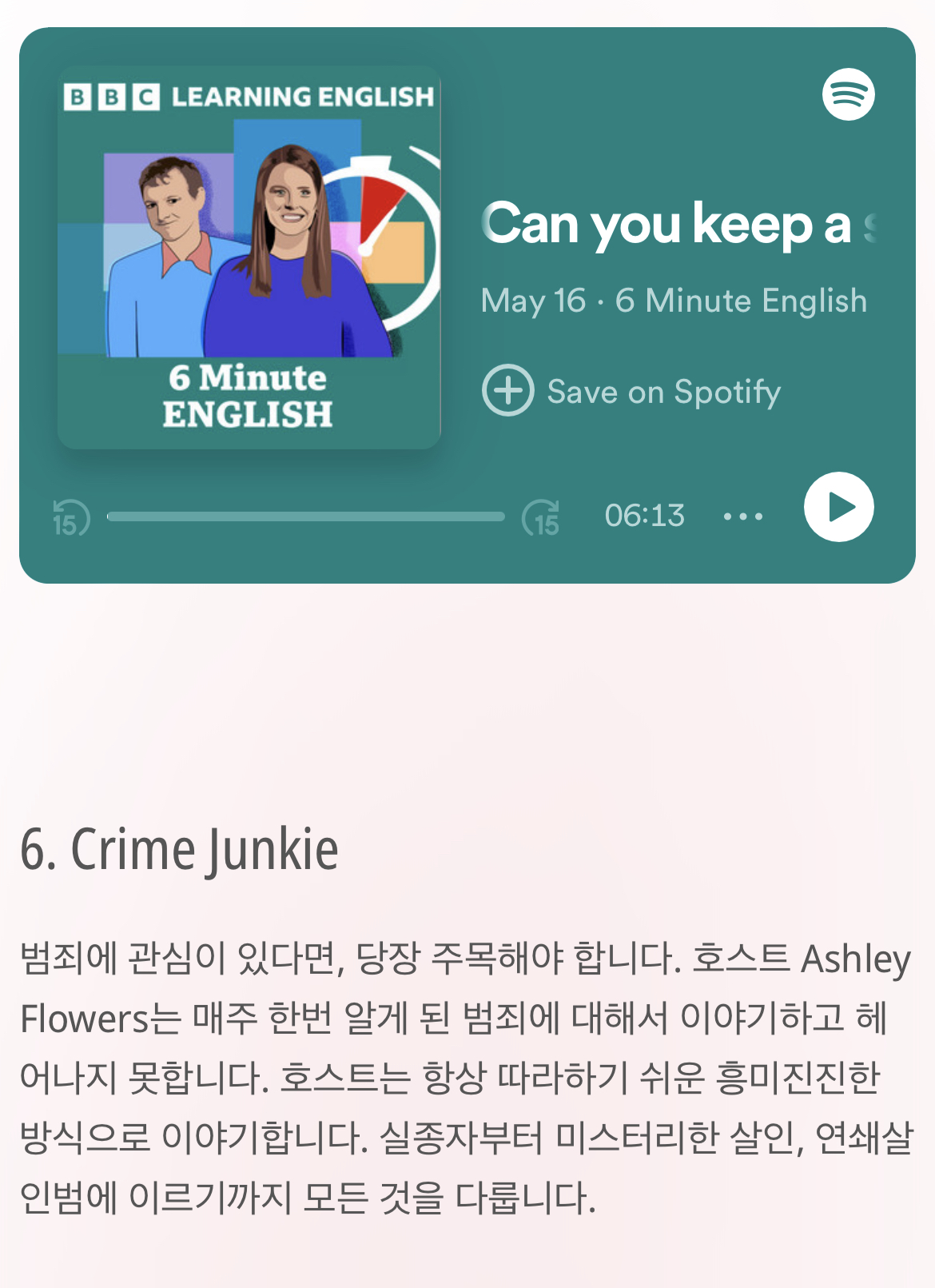Play the 6 Minute English episode
This screenshot has height=1288, width=935.
(838, 507)
